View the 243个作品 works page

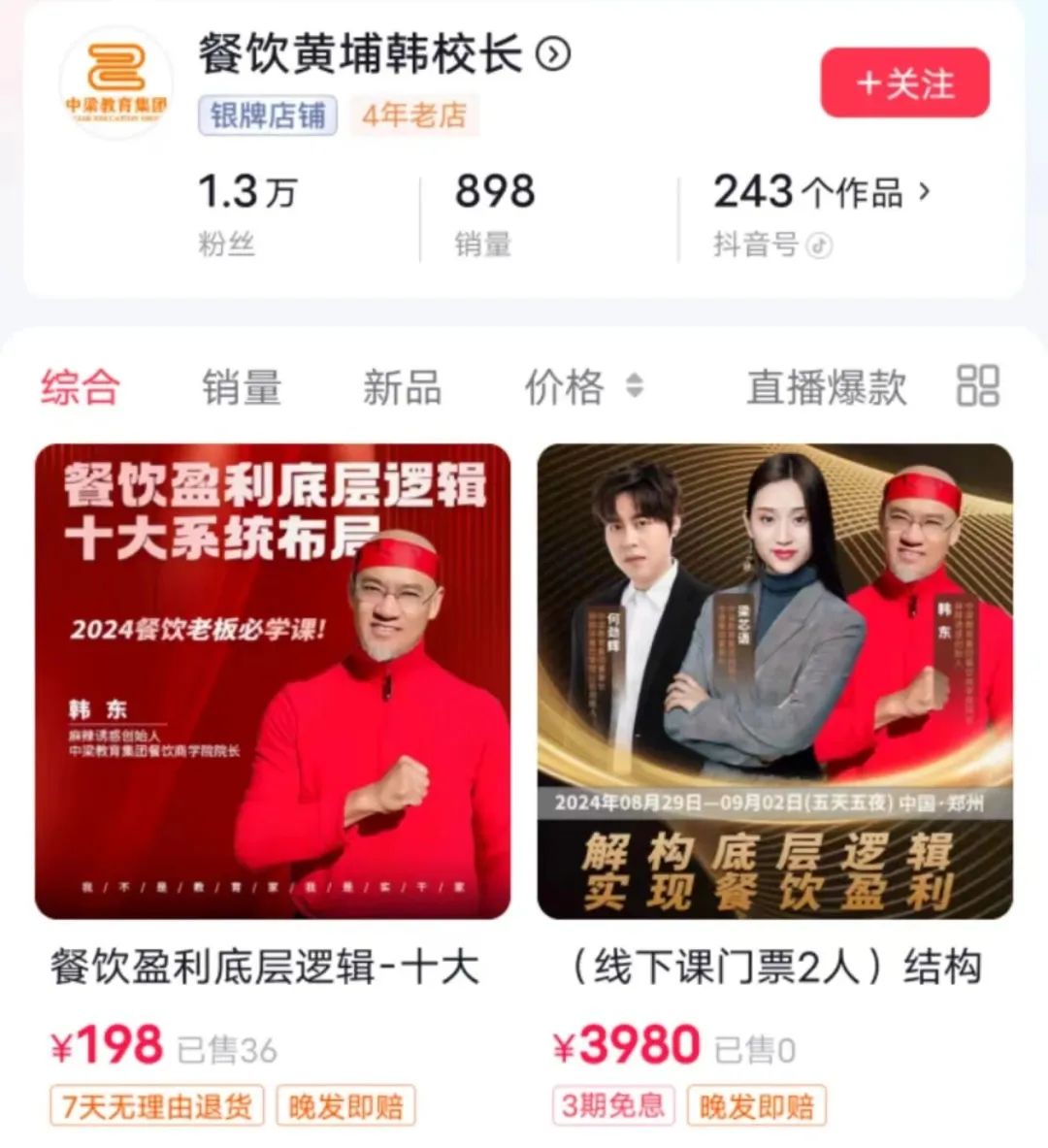pyautogui.click(x=821, y=192)
